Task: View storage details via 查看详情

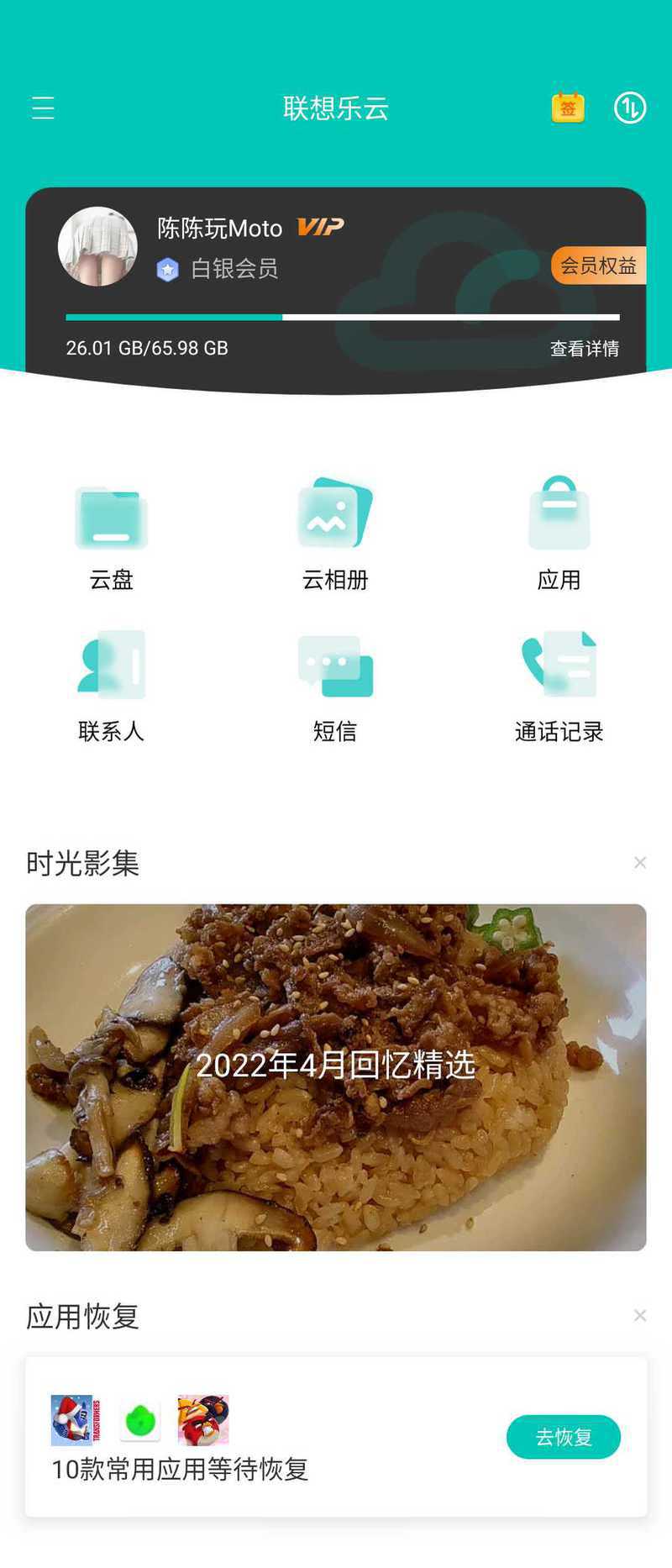Action: (584, 349)
